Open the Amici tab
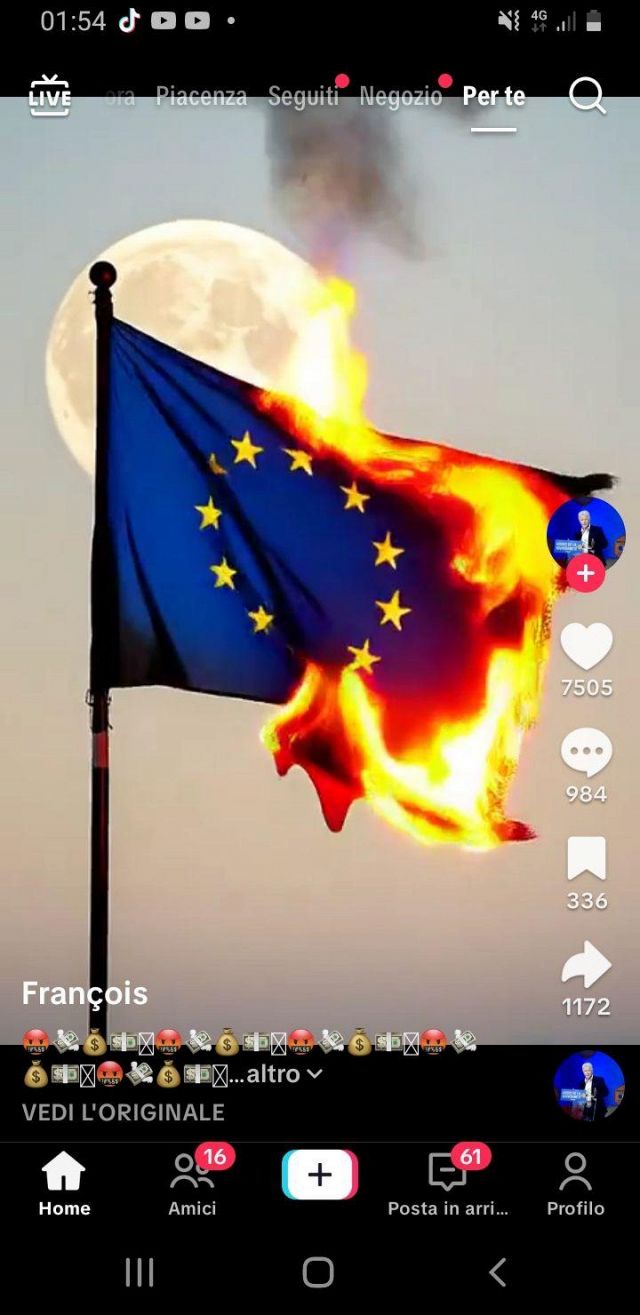This screenshot has width=640, height=1315. (192, 1185)
